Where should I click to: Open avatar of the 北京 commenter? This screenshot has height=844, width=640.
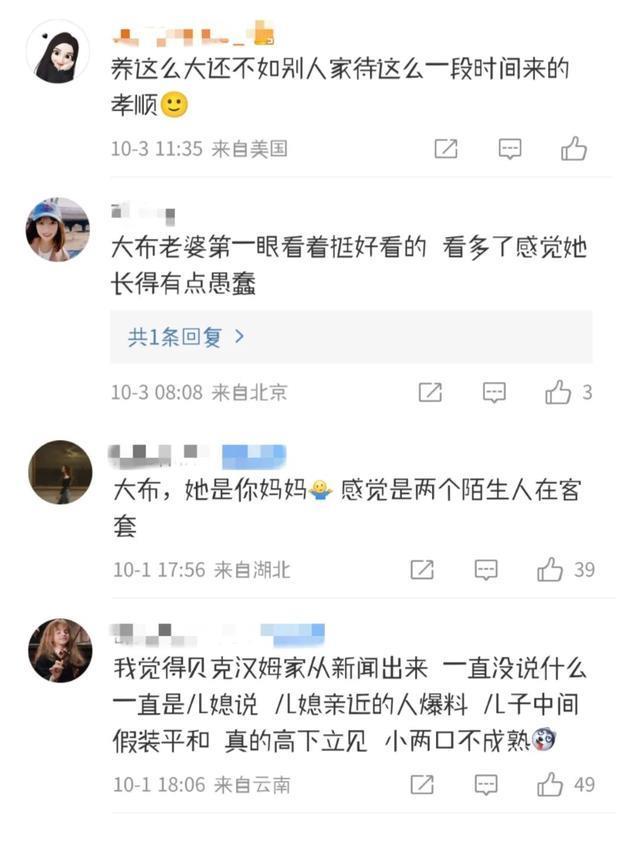tap(57, 229)
